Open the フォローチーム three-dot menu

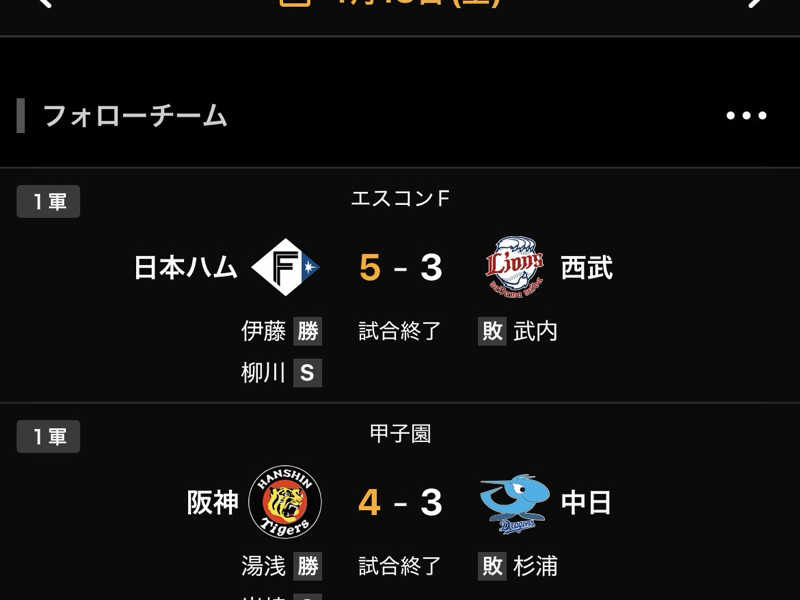(x=746, y=116)
